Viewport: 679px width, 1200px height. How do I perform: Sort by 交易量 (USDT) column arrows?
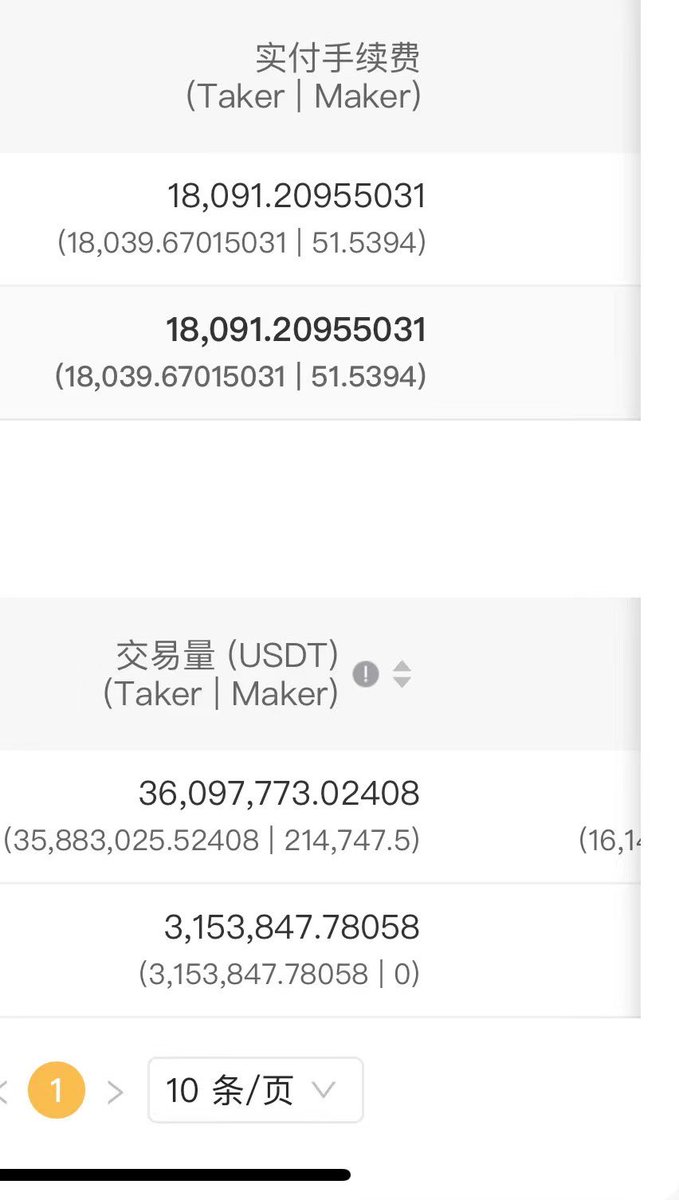point(401,674)
